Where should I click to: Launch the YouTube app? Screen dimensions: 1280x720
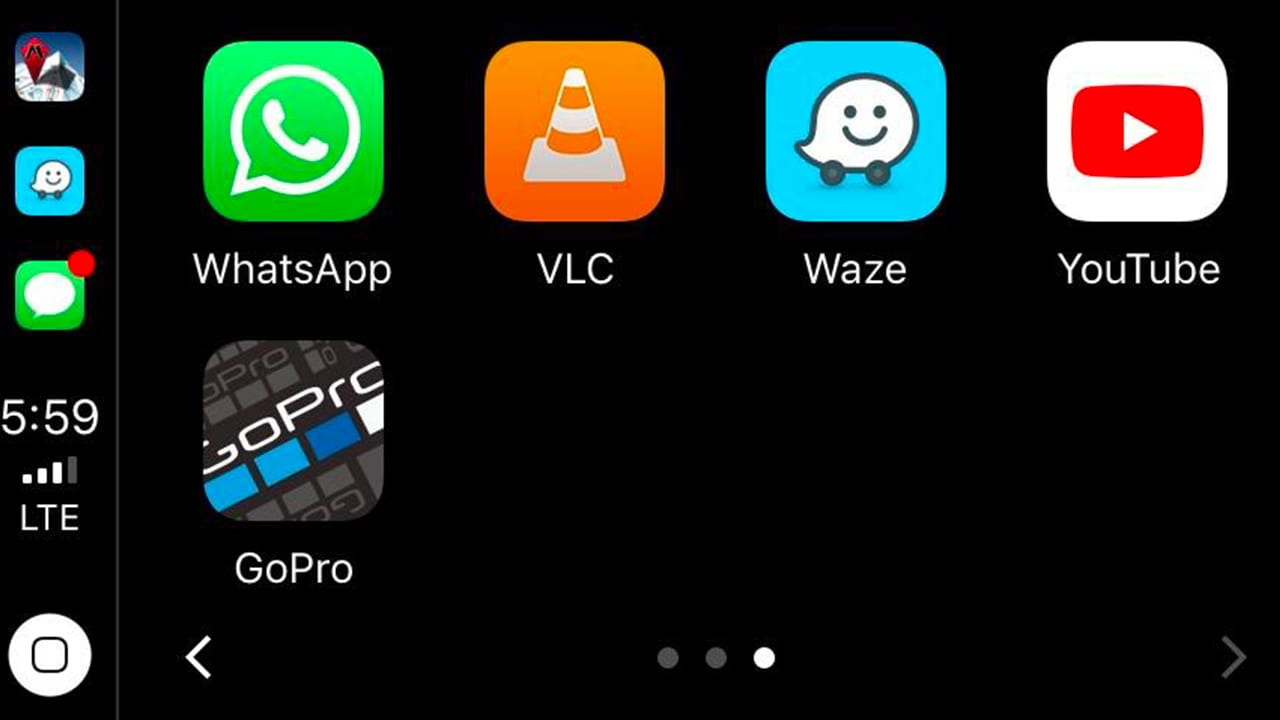[1137, 131]
